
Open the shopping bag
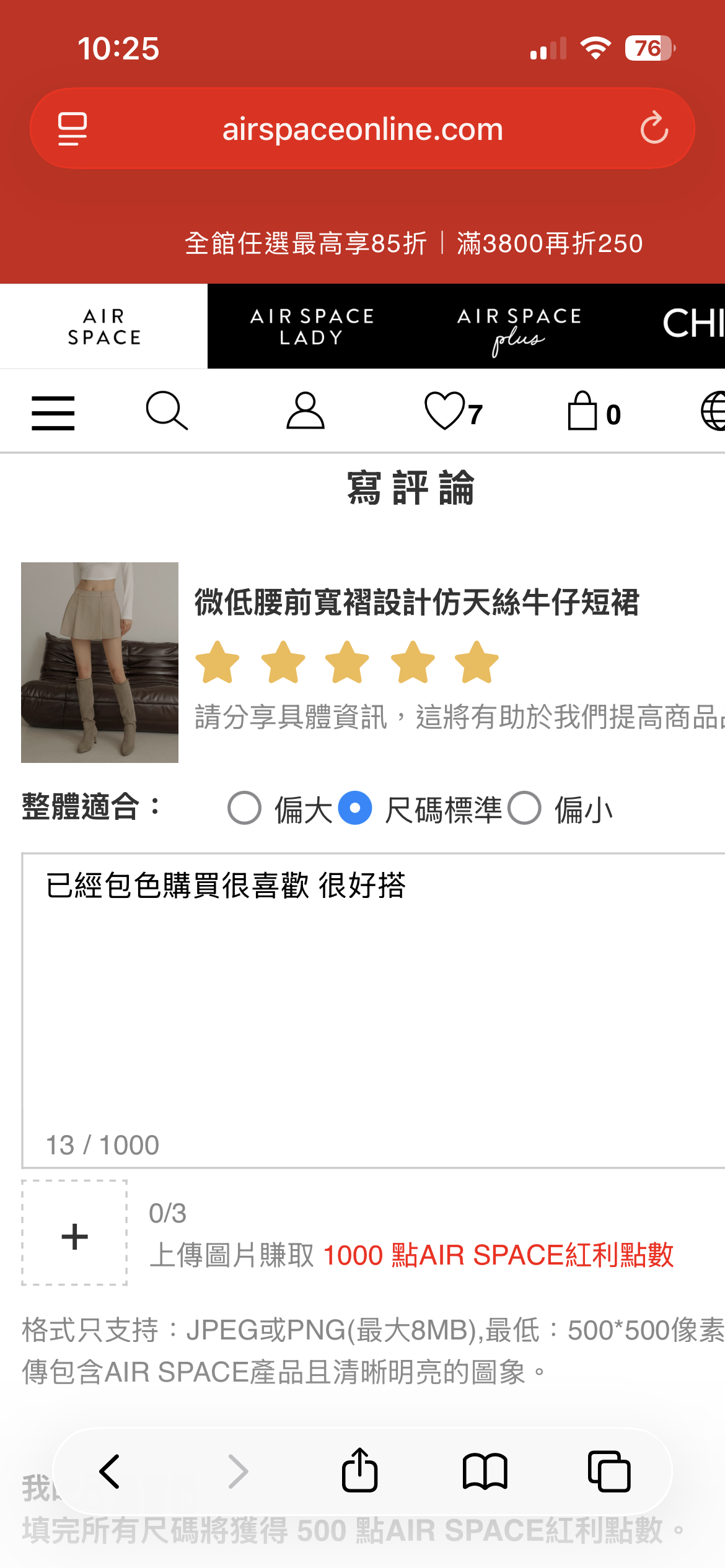point(583,411)
